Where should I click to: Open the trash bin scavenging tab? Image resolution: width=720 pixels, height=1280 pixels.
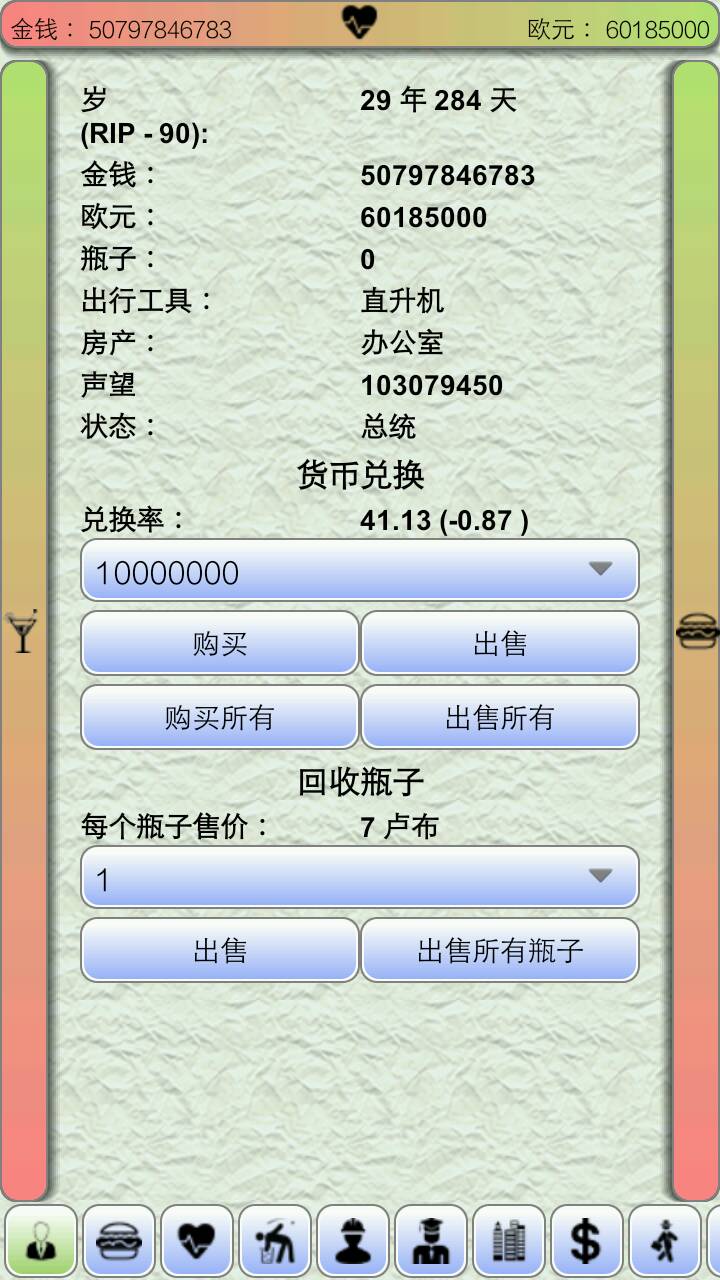pyautogui.click(x=275, y=1241)
